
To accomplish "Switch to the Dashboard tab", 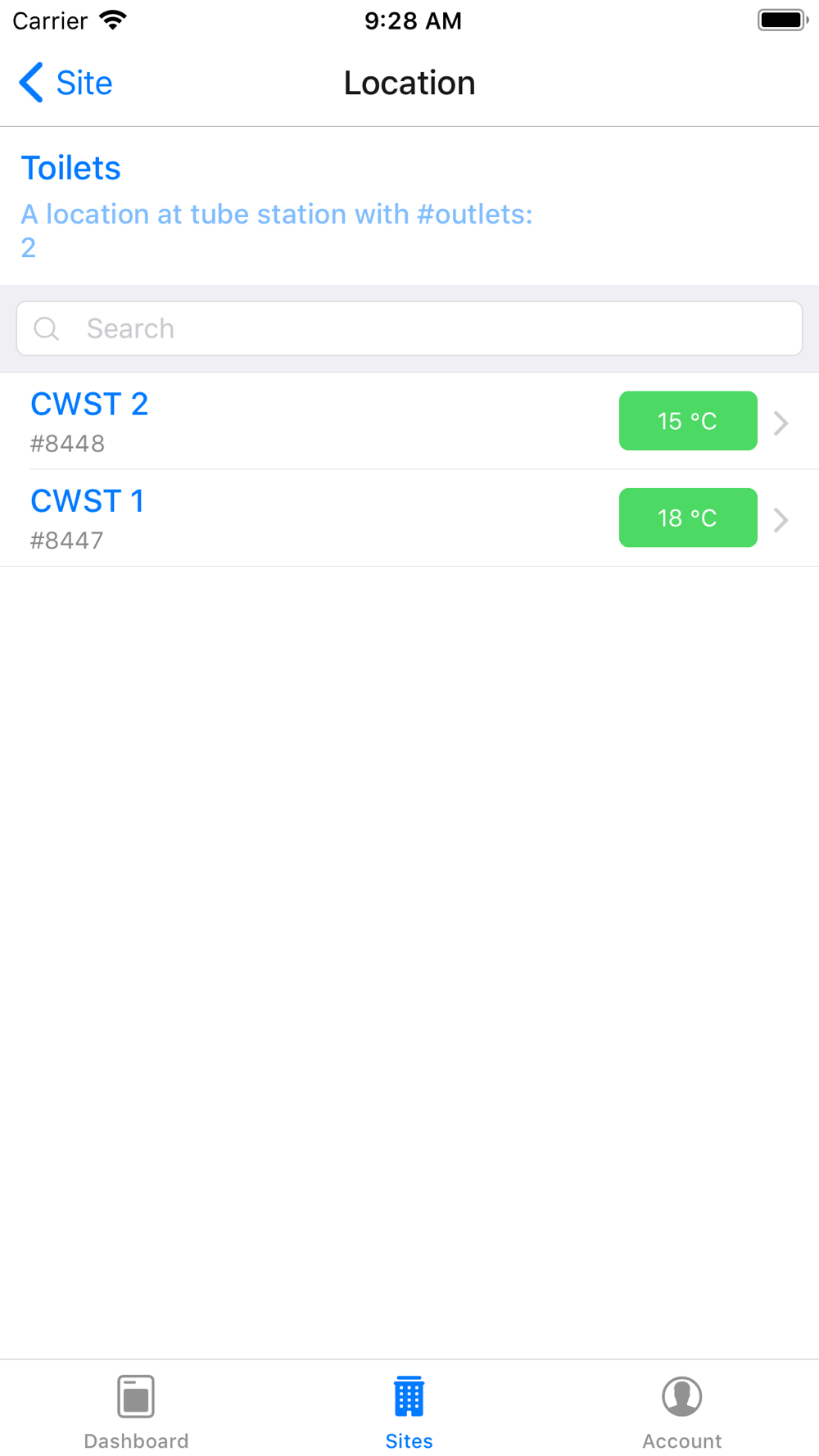I will pos(136,1412).
